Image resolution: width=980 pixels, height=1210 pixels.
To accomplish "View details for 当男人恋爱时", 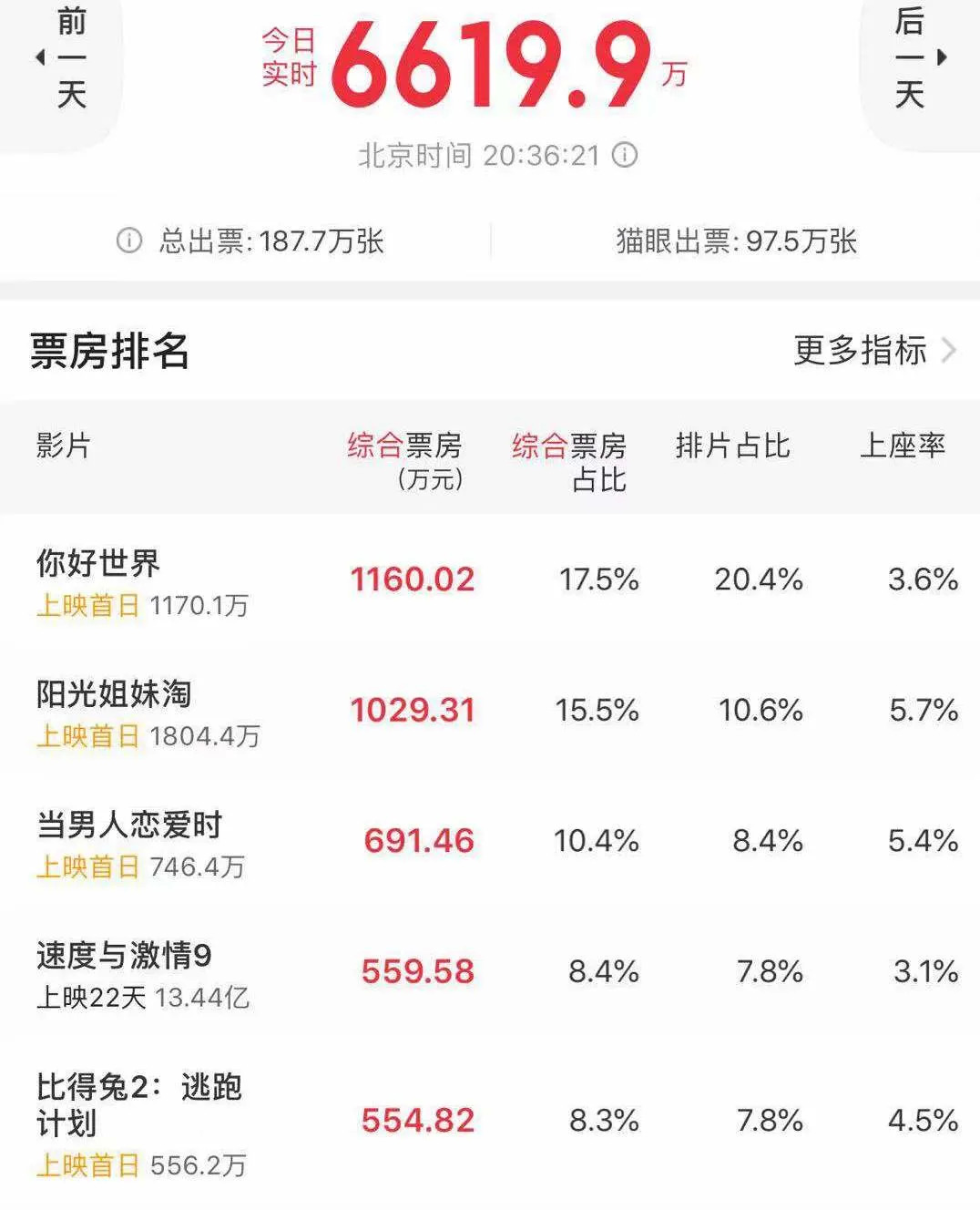I will click(490, 842).
